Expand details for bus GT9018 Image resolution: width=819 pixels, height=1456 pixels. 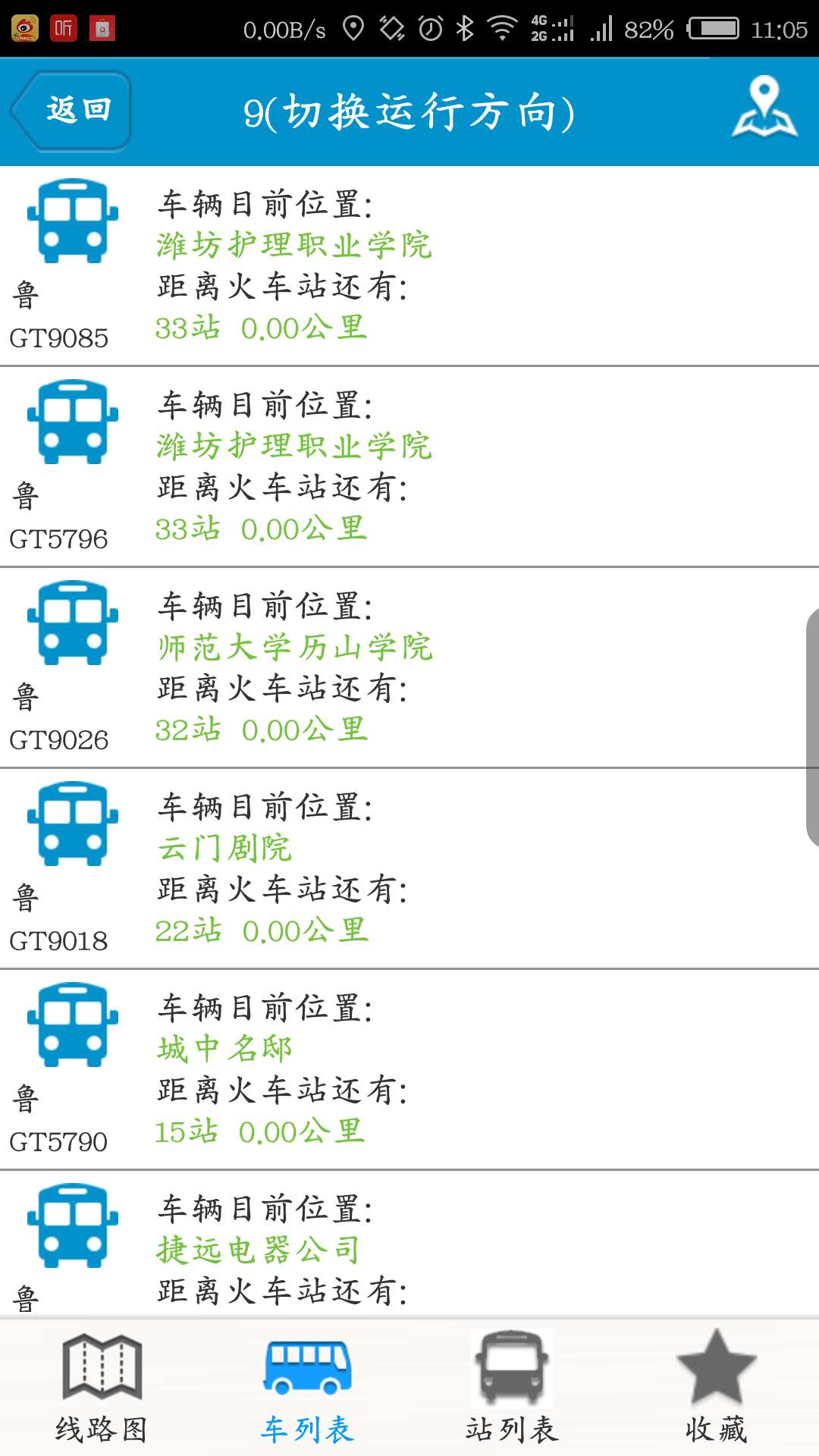click(x=409, y=864)
